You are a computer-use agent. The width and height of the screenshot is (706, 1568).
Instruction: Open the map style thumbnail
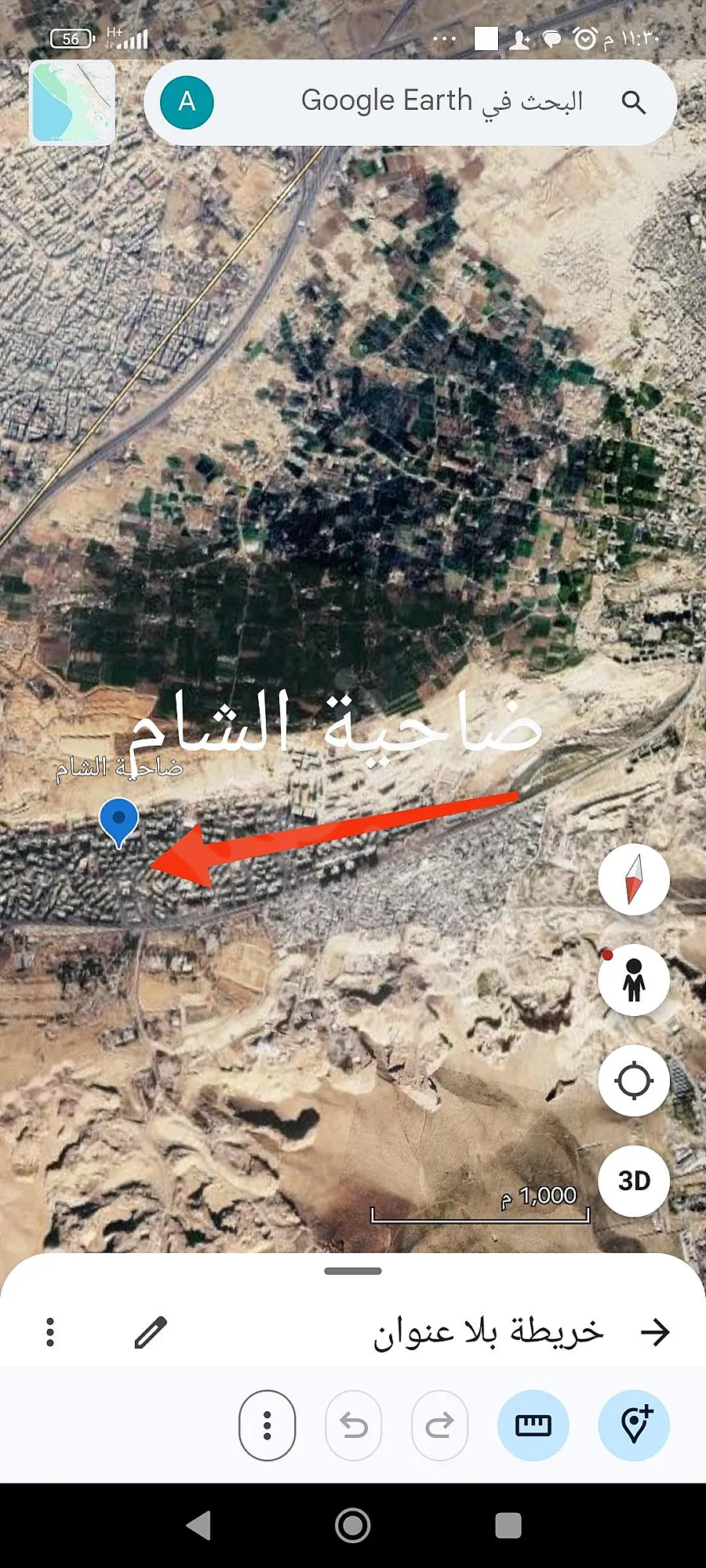point(73,103)
